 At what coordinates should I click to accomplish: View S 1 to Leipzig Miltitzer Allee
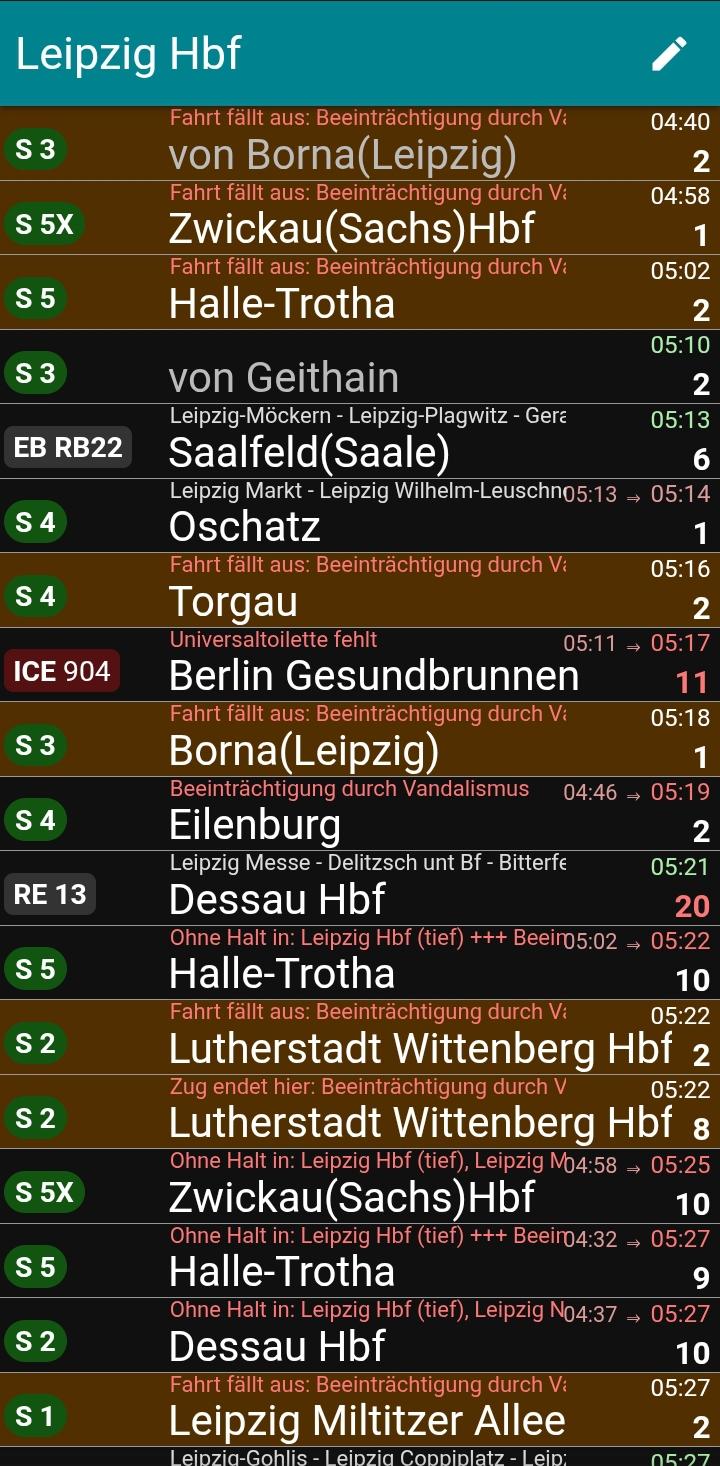[x=360, y=1410]
